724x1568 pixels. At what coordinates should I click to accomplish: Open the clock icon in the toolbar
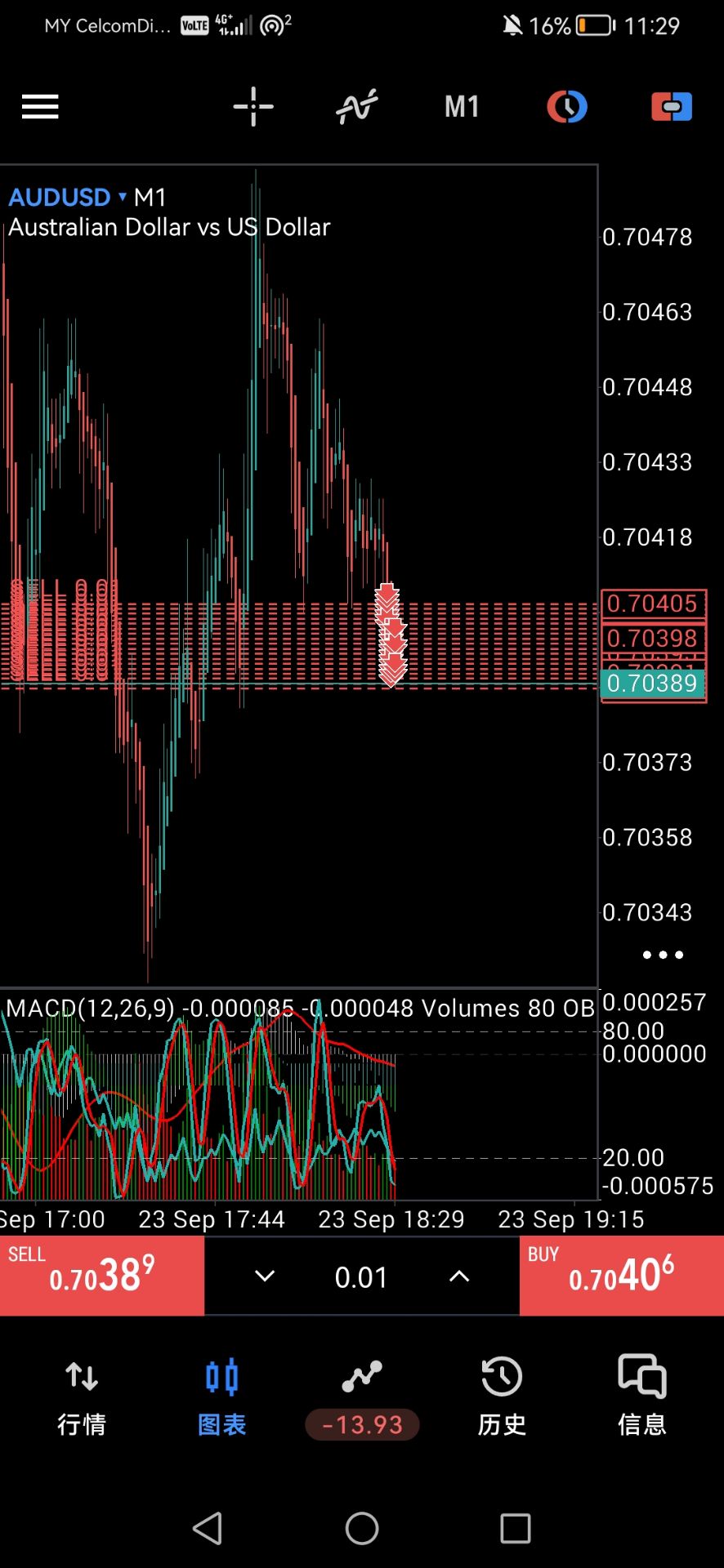[x=567, y=107]
